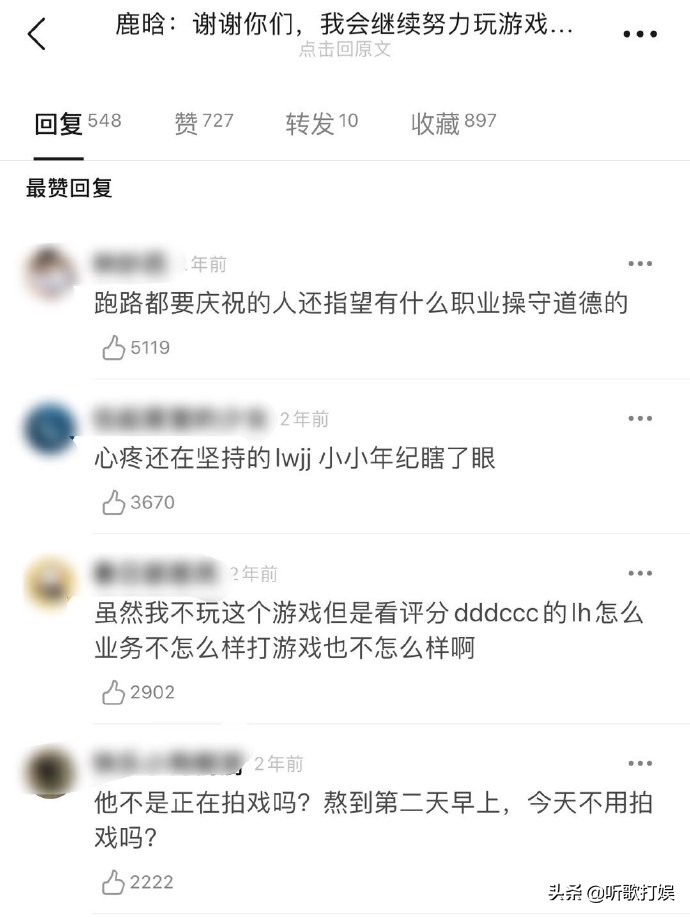Screen dimensions: 690x917
Task: Open the top-right overflow menu
Action: (x=639, y=35)
